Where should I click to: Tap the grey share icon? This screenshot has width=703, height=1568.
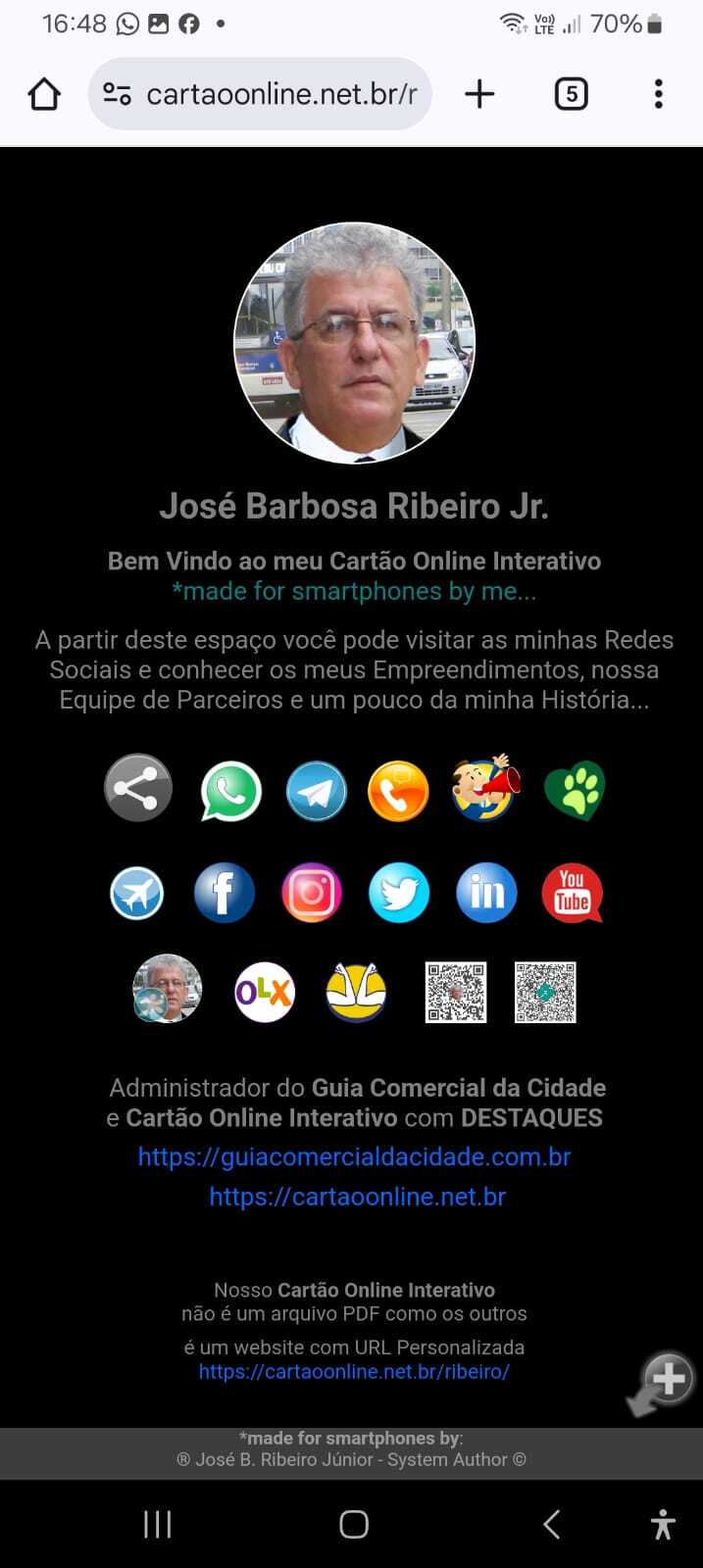tap(138, 788)
